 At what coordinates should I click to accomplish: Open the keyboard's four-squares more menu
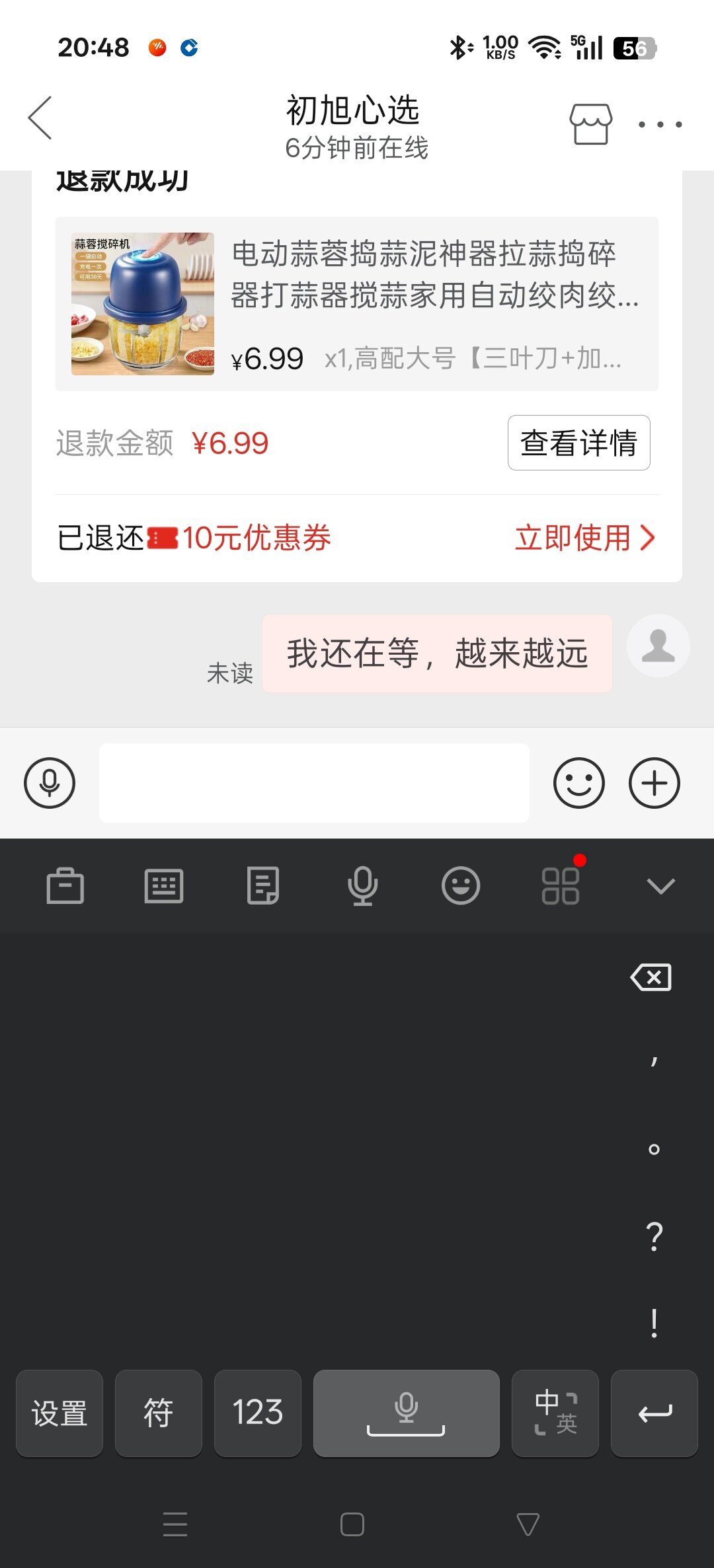[x=561, y=885]
